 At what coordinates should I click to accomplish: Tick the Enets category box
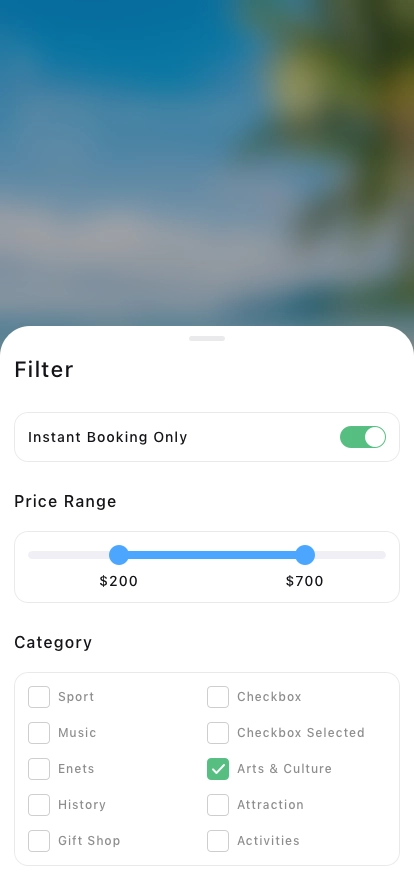pos(39,769)
